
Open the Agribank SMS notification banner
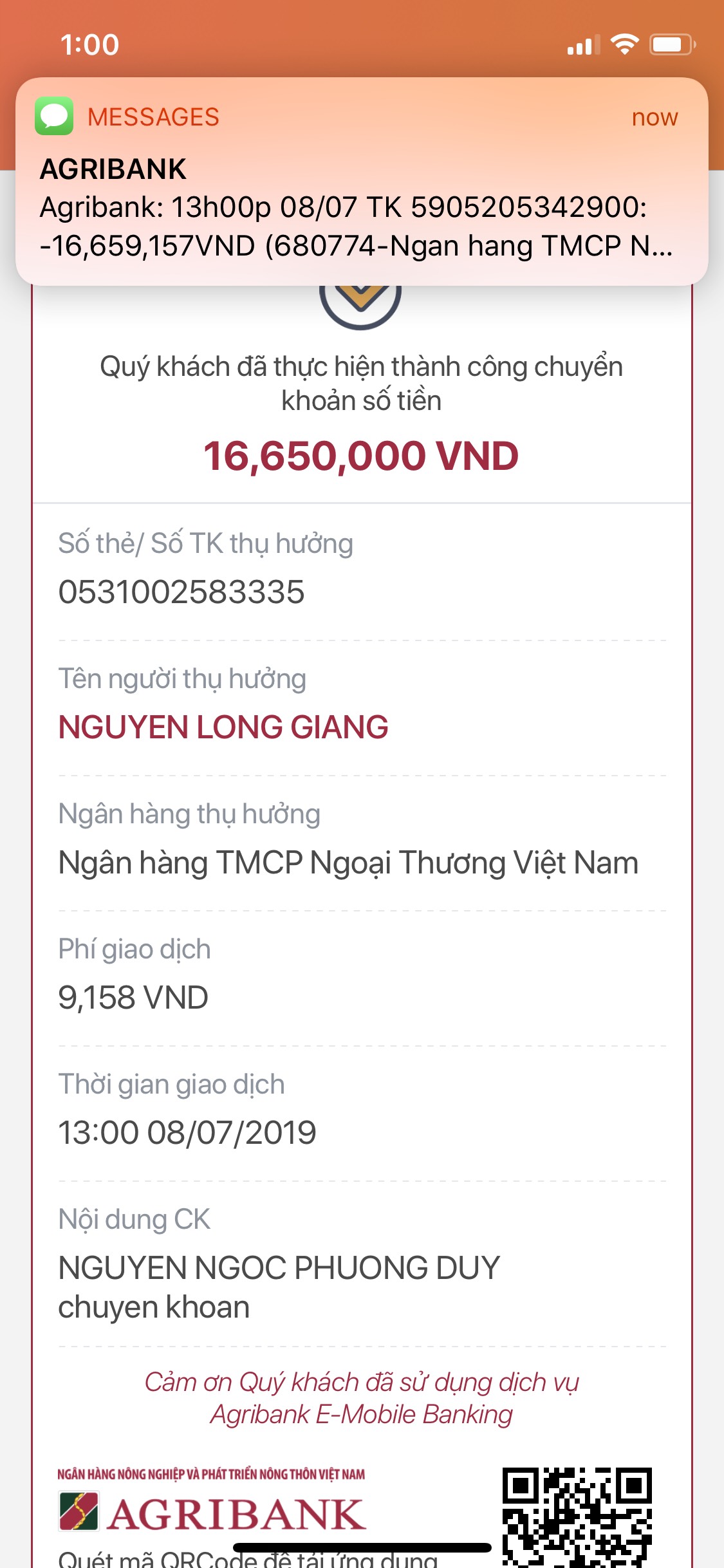[361, 182]
